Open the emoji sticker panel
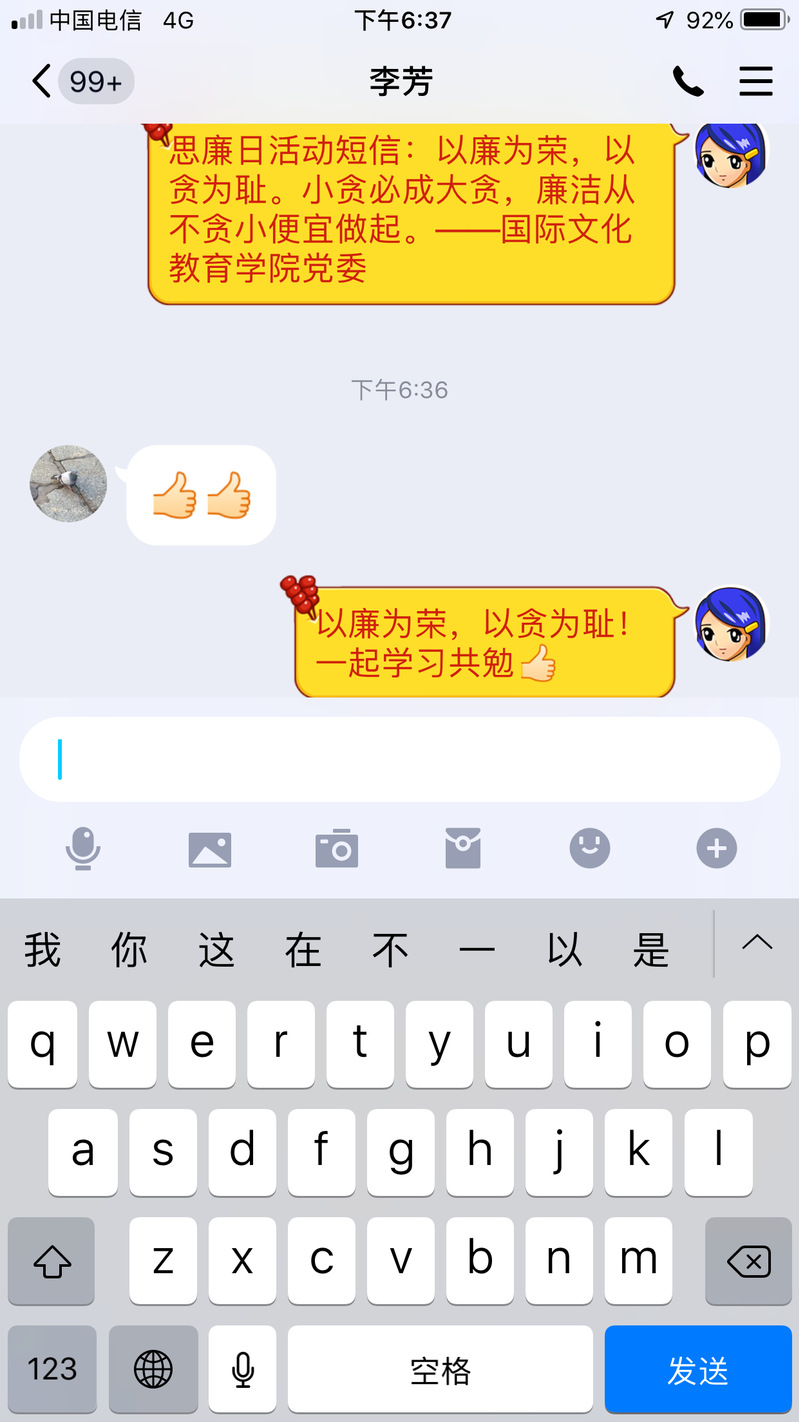The image size is (799, 1422). pyautogui.click(x=590, y=849)
